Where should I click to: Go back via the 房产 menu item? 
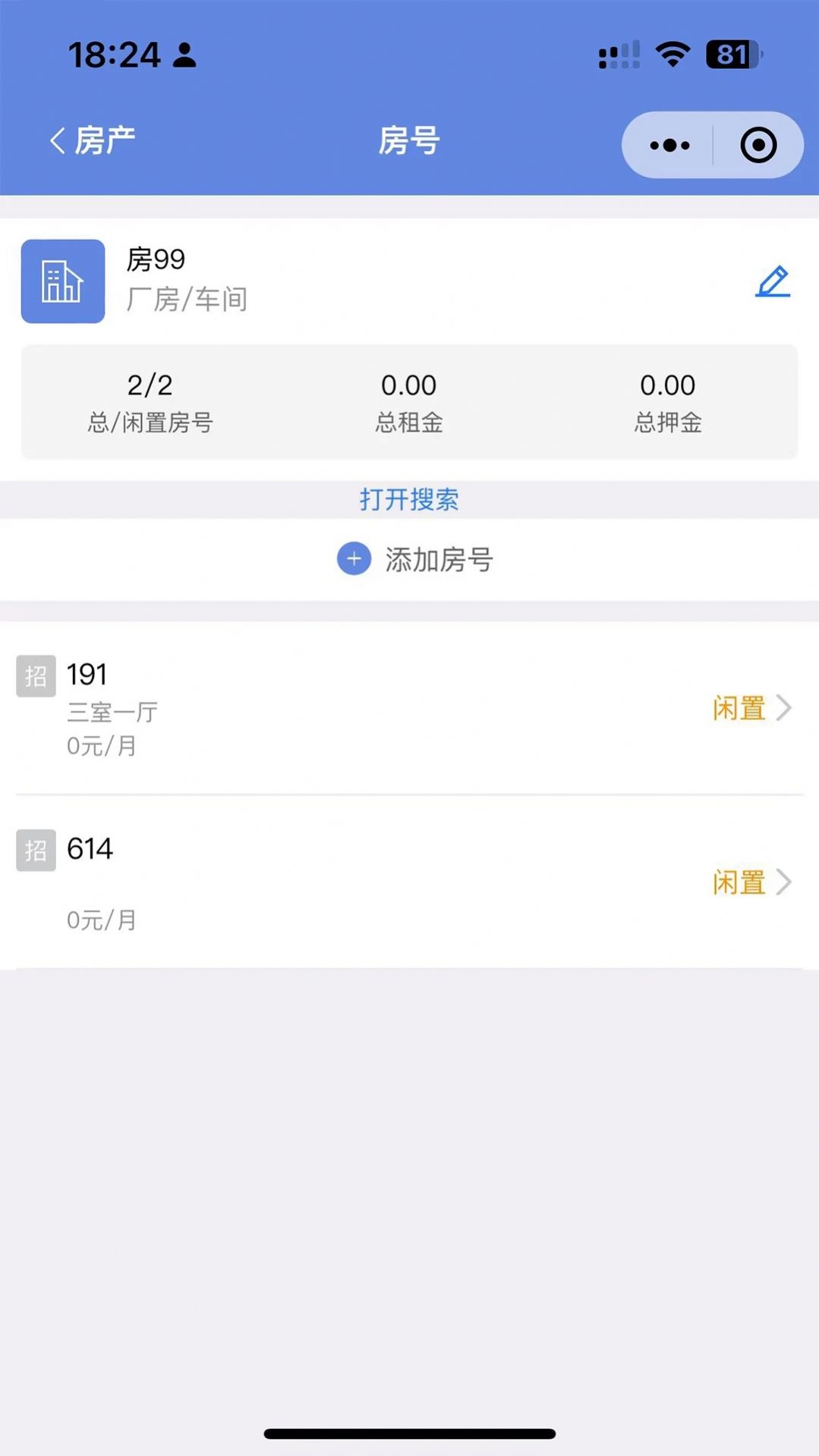[x=105, y=140]
